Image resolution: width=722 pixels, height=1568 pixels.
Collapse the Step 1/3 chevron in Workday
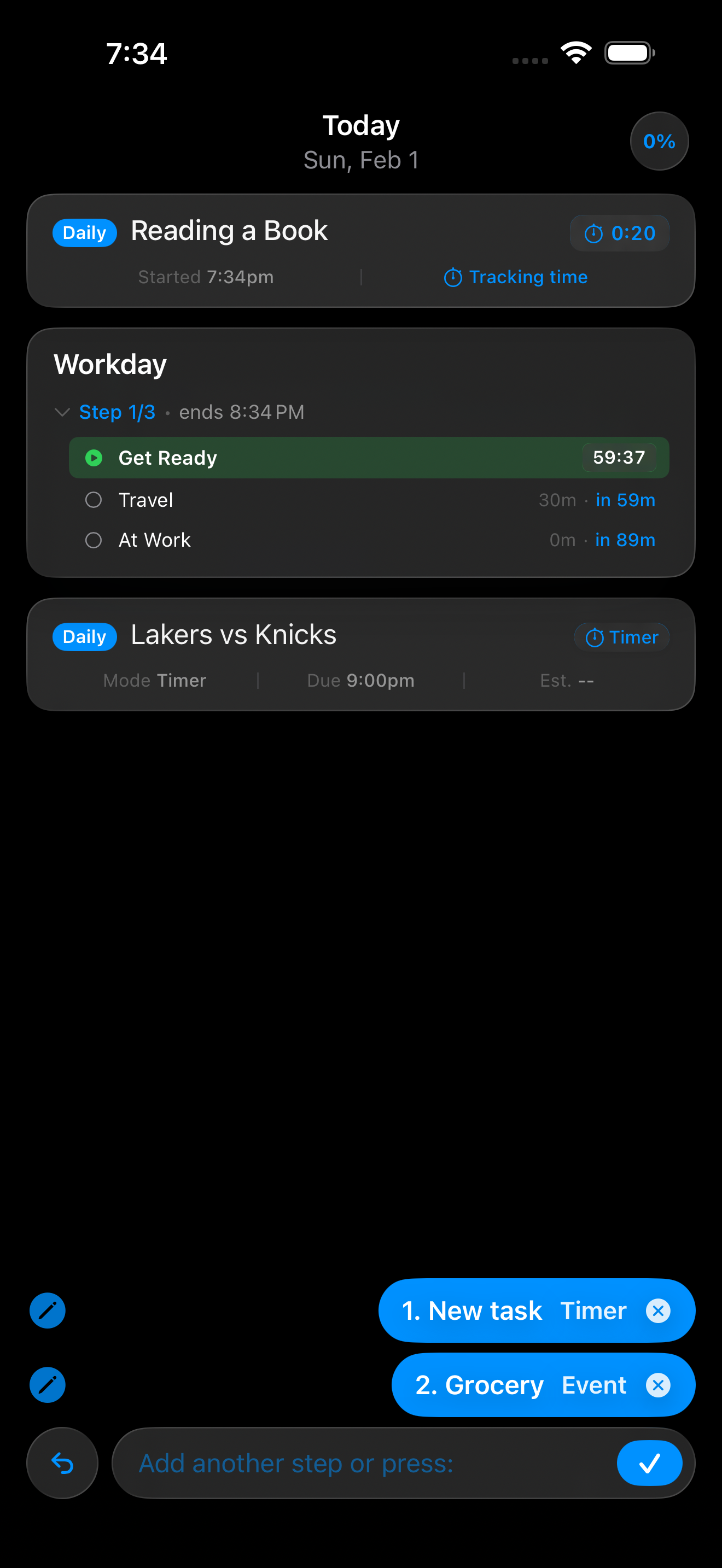click(x=62, y=412)
